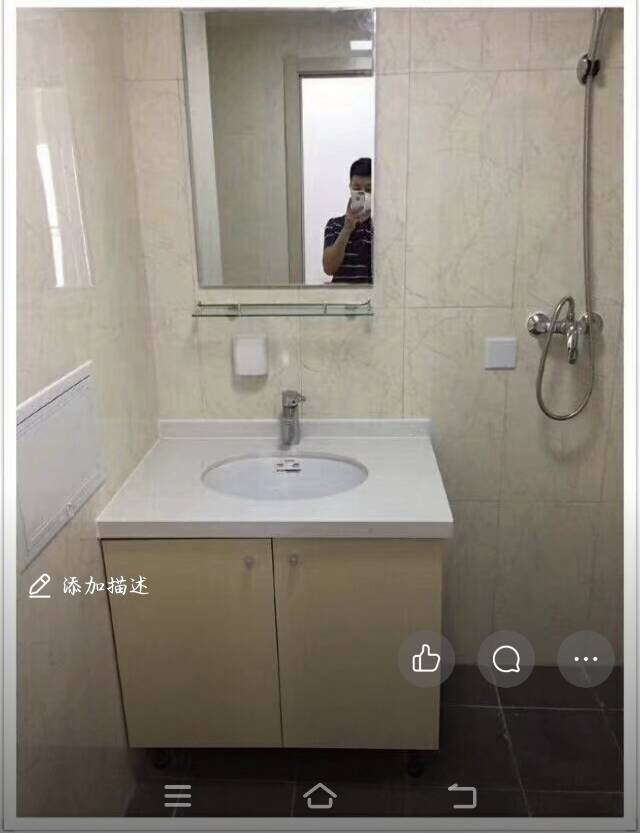Open the comments bubble
The width and height of the screenshot is (640, 833).
point(506,659)
